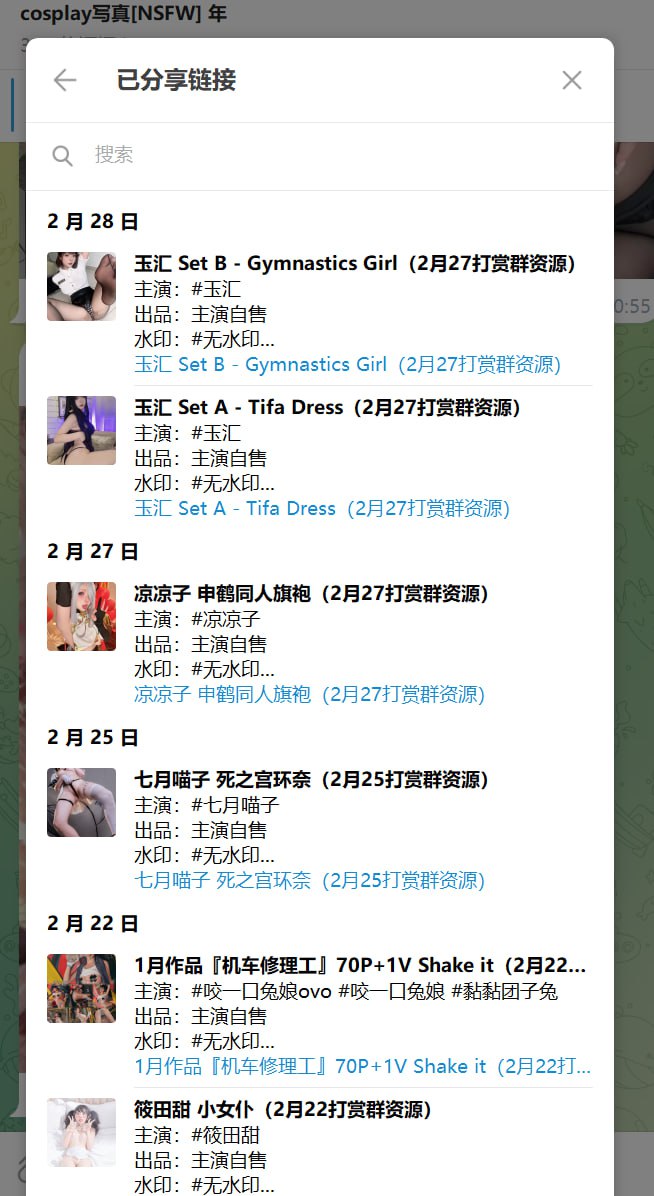Open the 筱田甜 小女仆 entry
This screenshot has width=654, height=1196.
pos(283,1110)
